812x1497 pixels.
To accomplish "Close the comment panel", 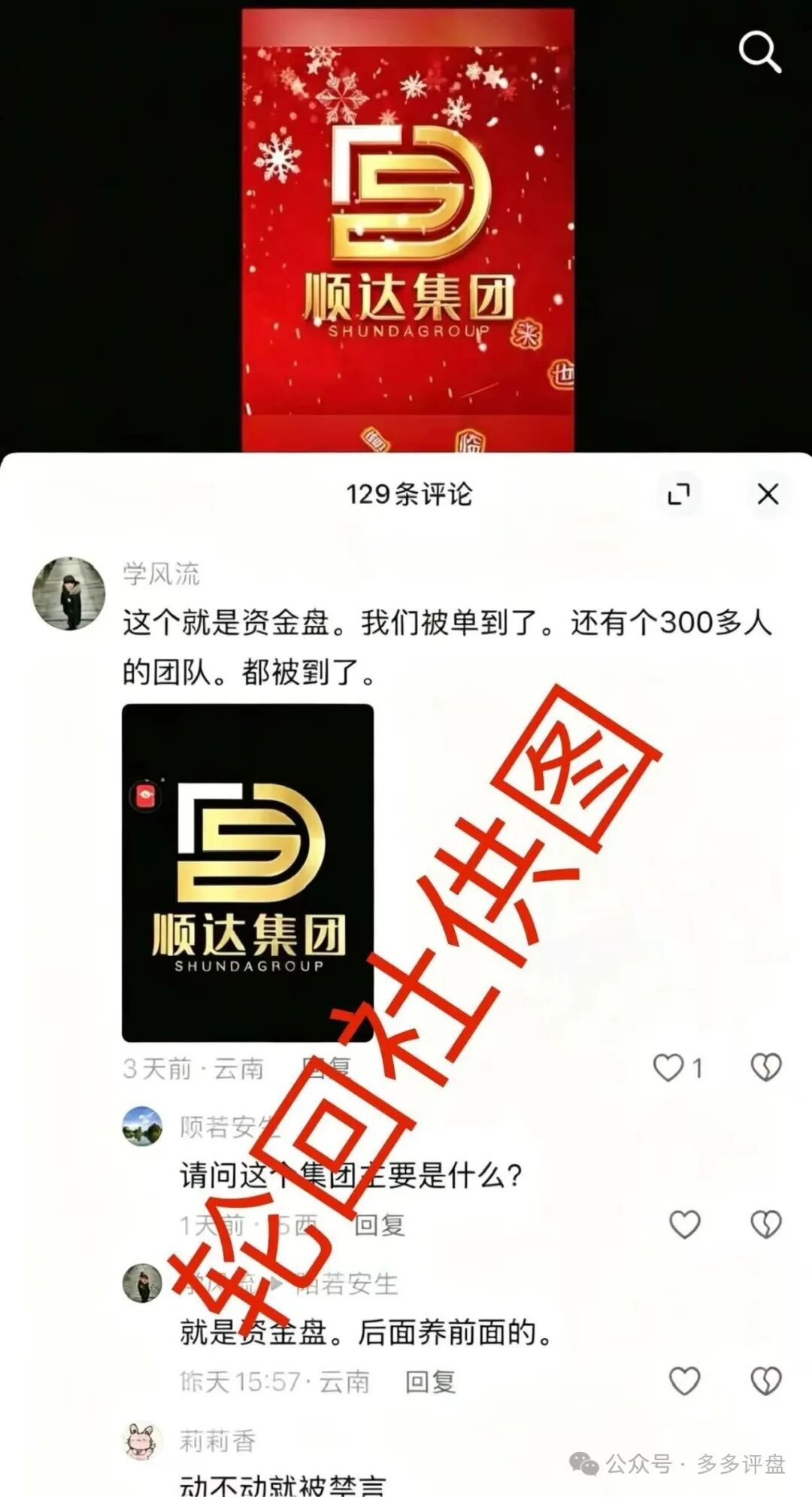I will 767,494.
